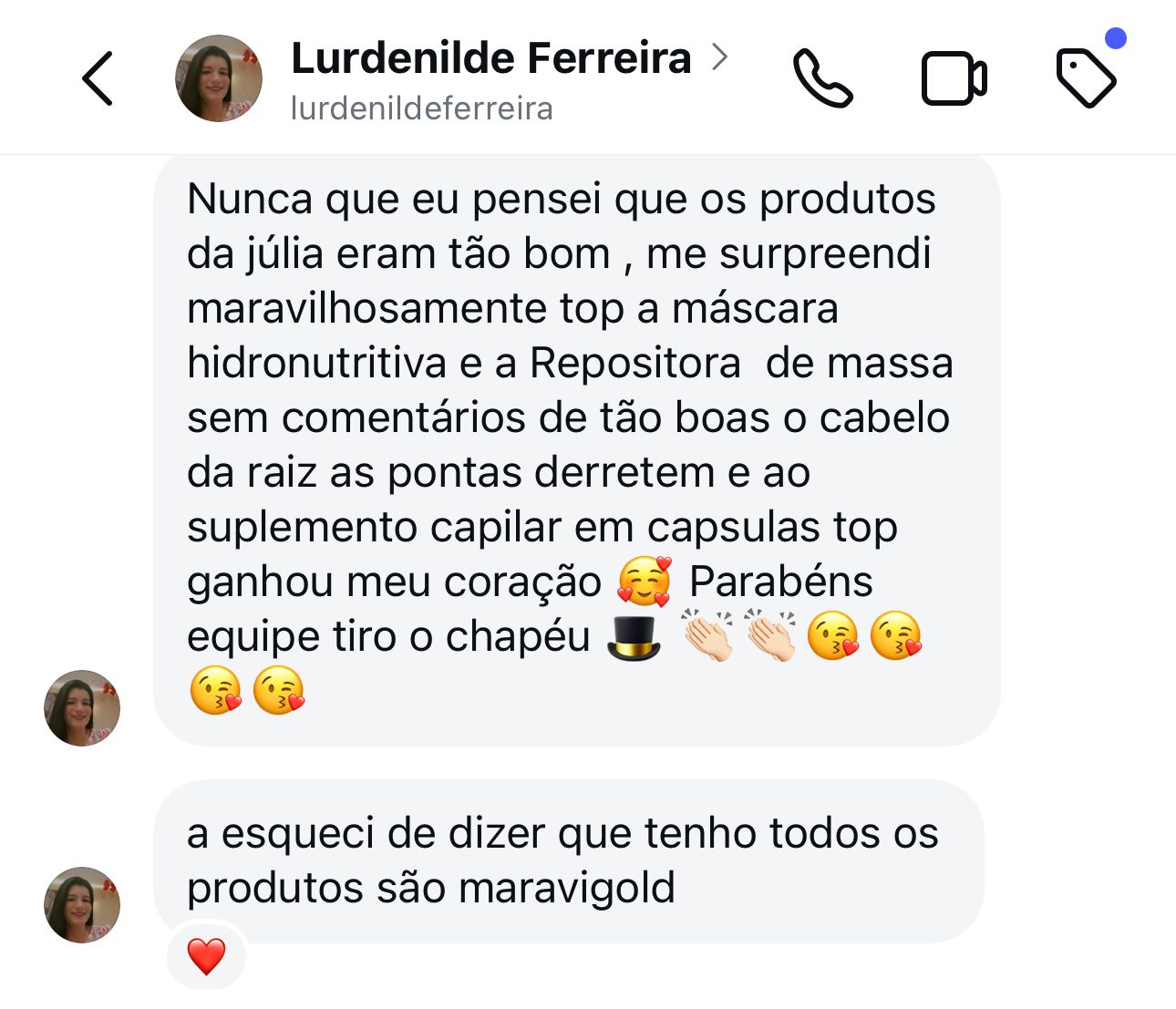
Task: Go back to the inbox
Action: (x=98, y=78)
